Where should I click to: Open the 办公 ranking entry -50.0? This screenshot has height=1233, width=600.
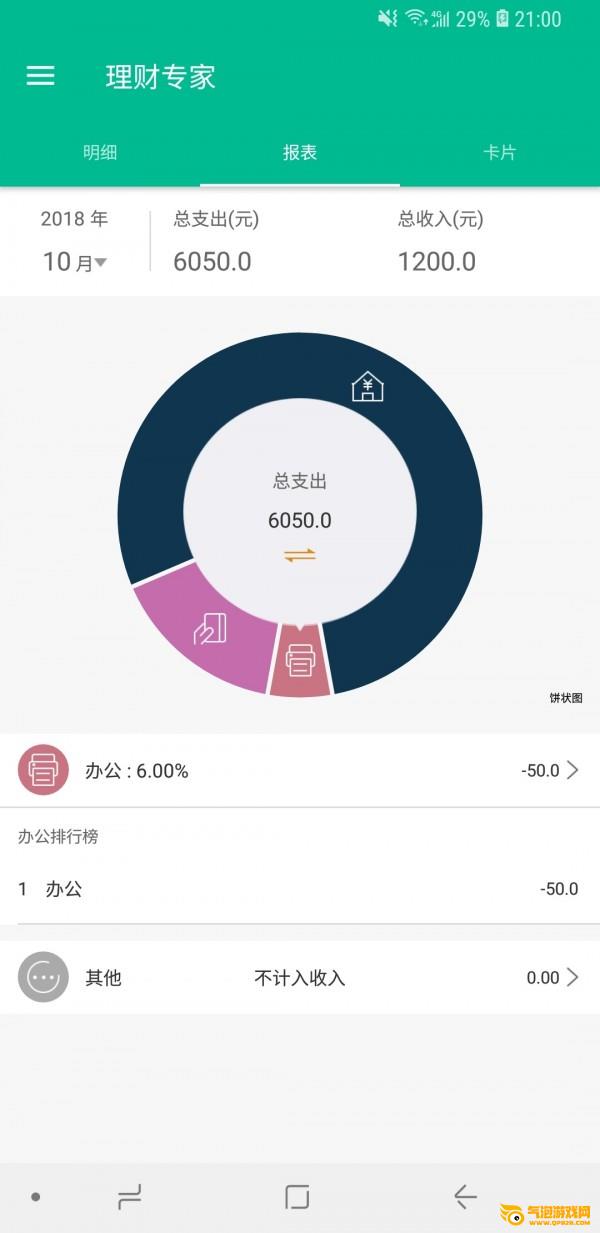click(x=300, y=889)
